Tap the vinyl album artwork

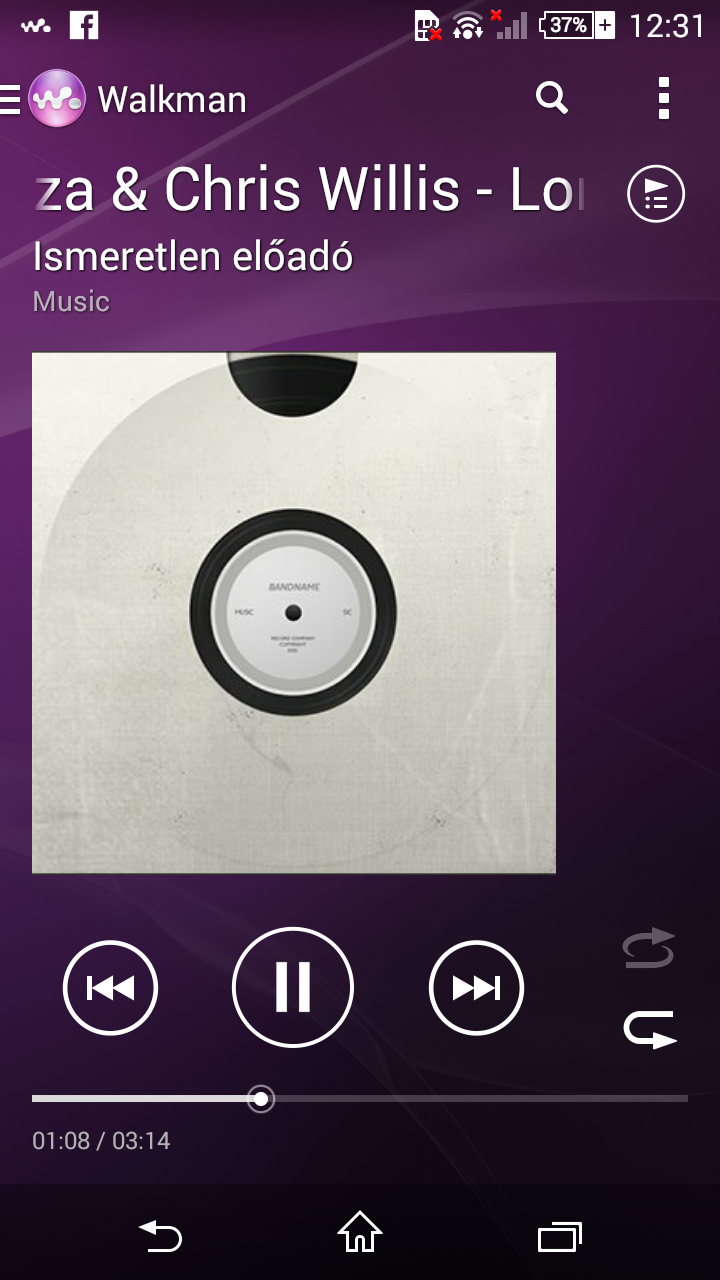pyautogui.click(x=294, y=613)
